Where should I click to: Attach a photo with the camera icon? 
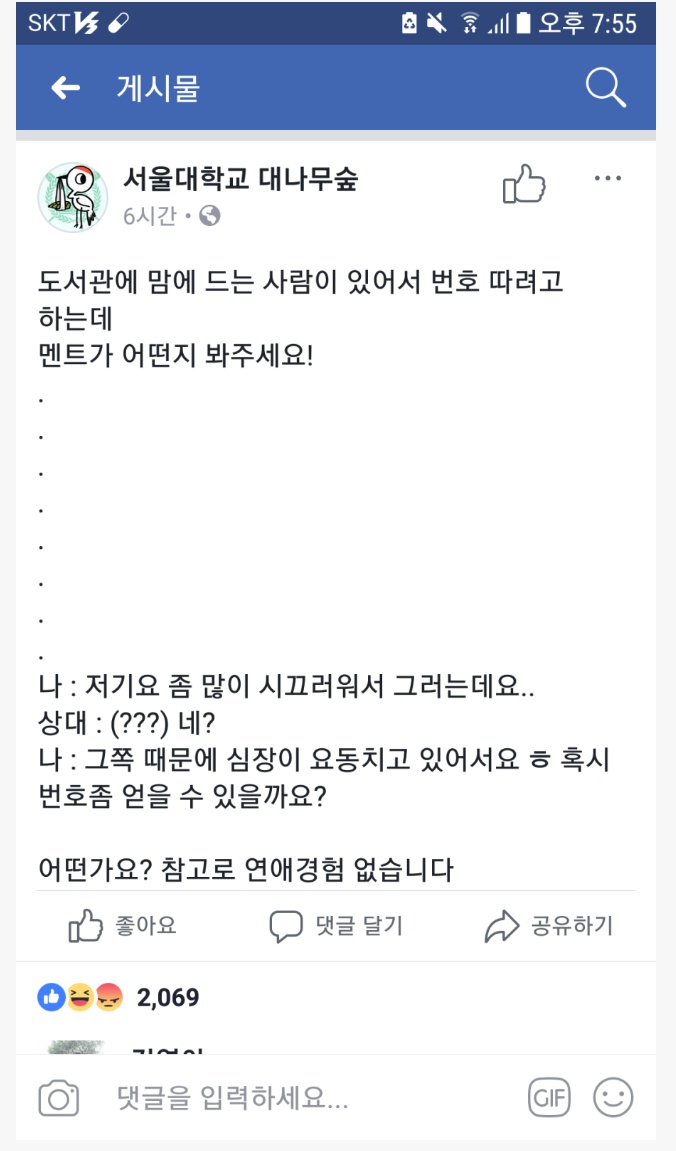click(59, 1100)
